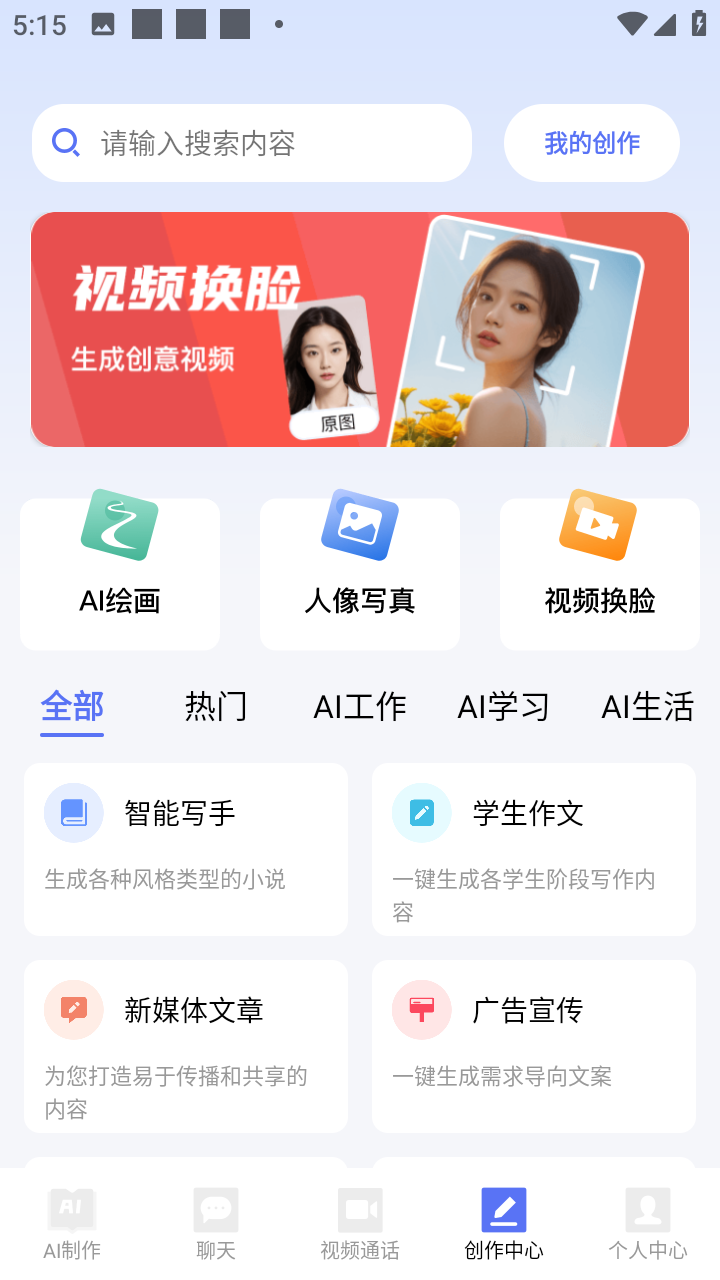Switch to the AI学习 tab
This screenshot has height=1280, width=720.
pyautogui.click(x=504, y=707)
